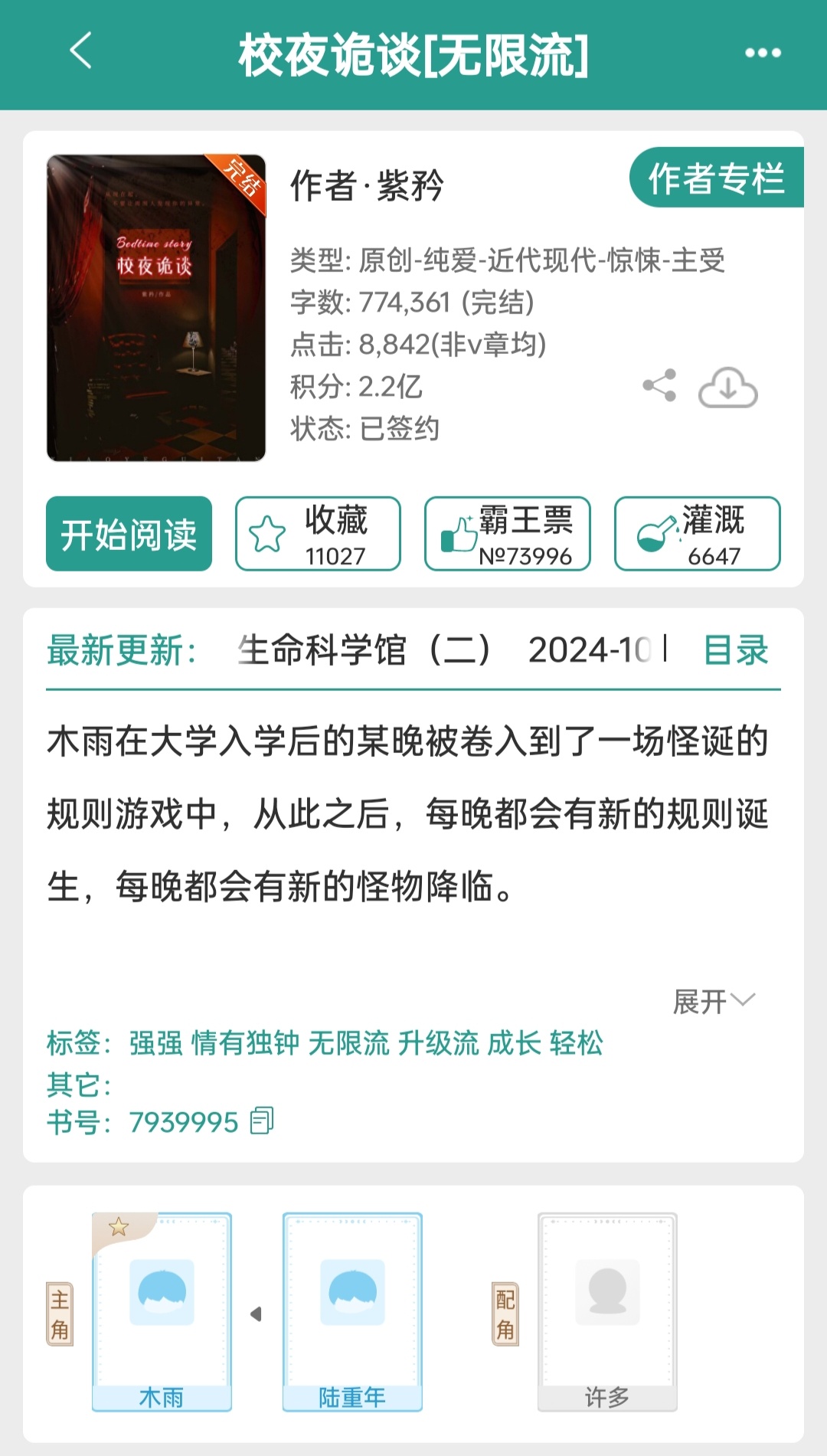
Task: Go back using the top-left arrow
Action: point(80,52)
